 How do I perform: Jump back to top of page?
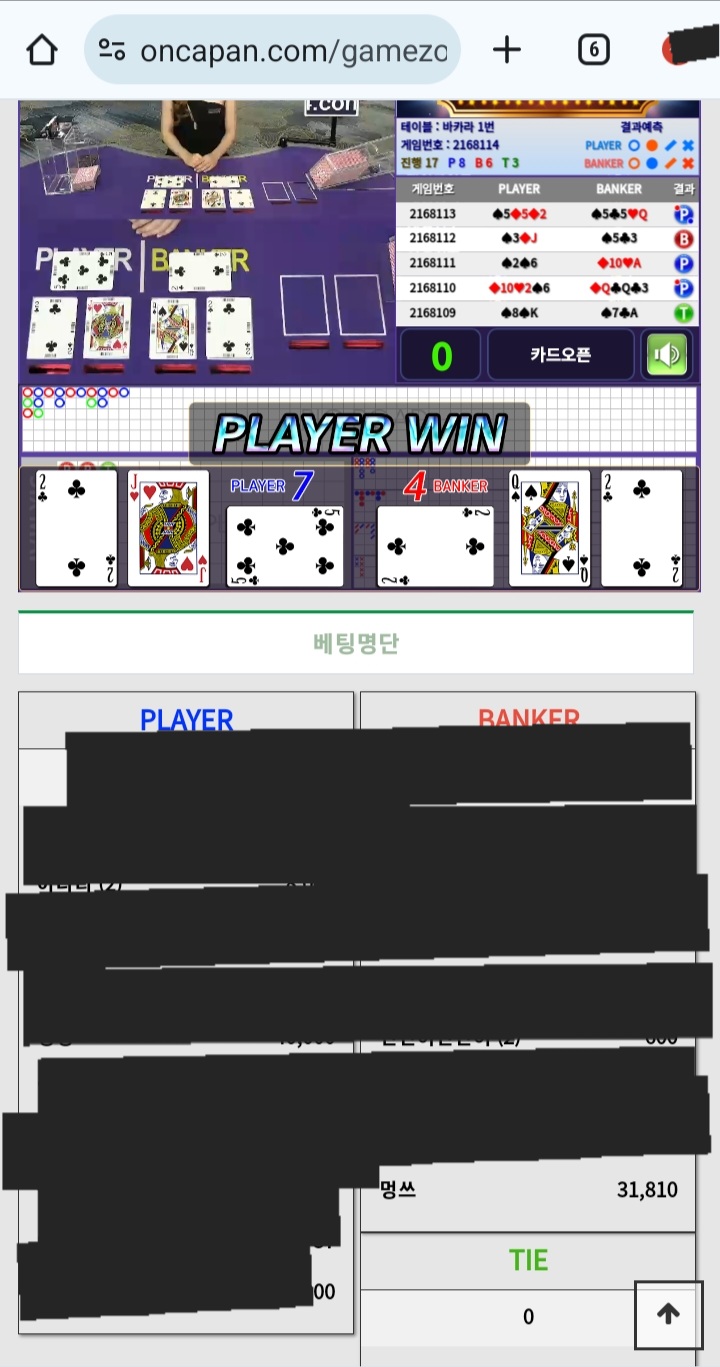[668, 1314]
